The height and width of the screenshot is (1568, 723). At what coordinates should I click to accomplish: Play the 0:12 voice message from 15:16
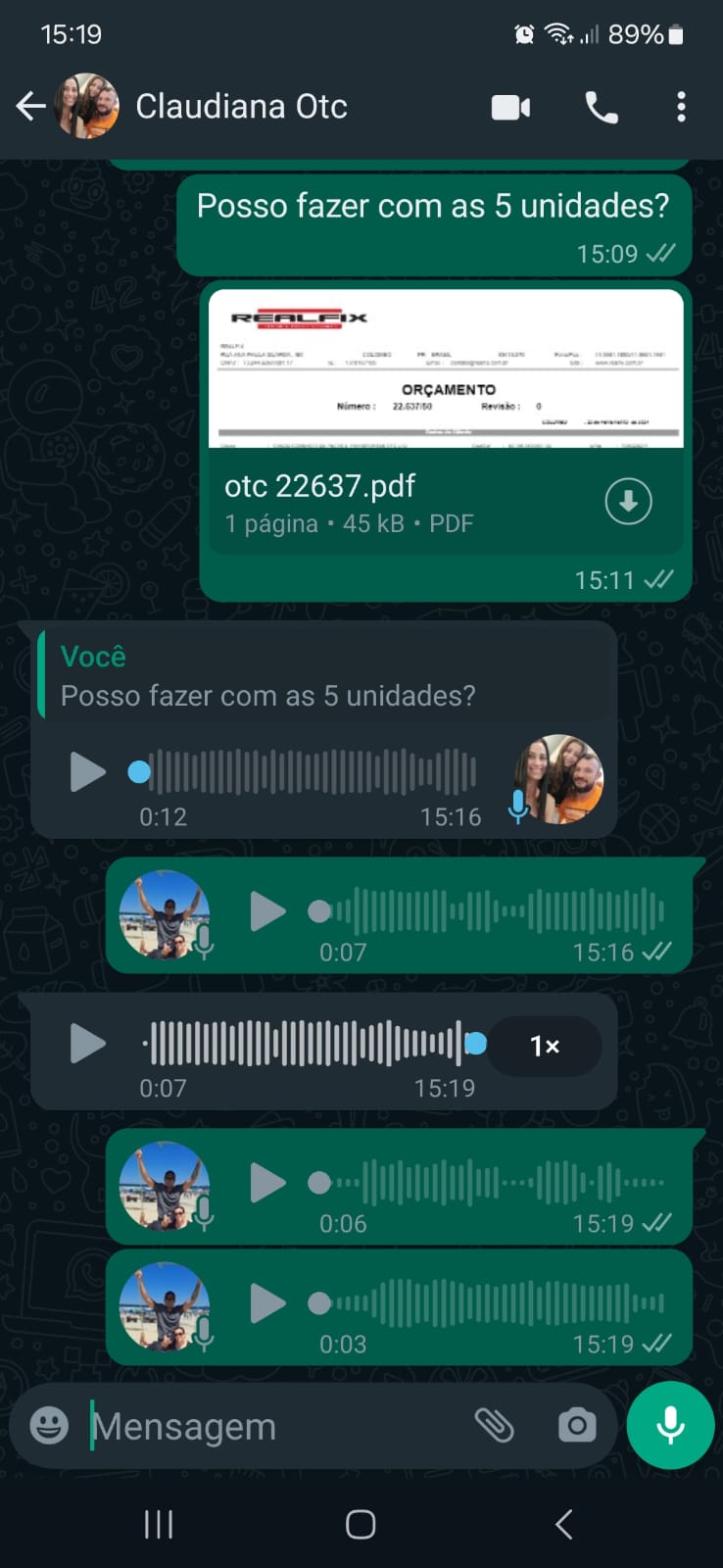point(87,772)
